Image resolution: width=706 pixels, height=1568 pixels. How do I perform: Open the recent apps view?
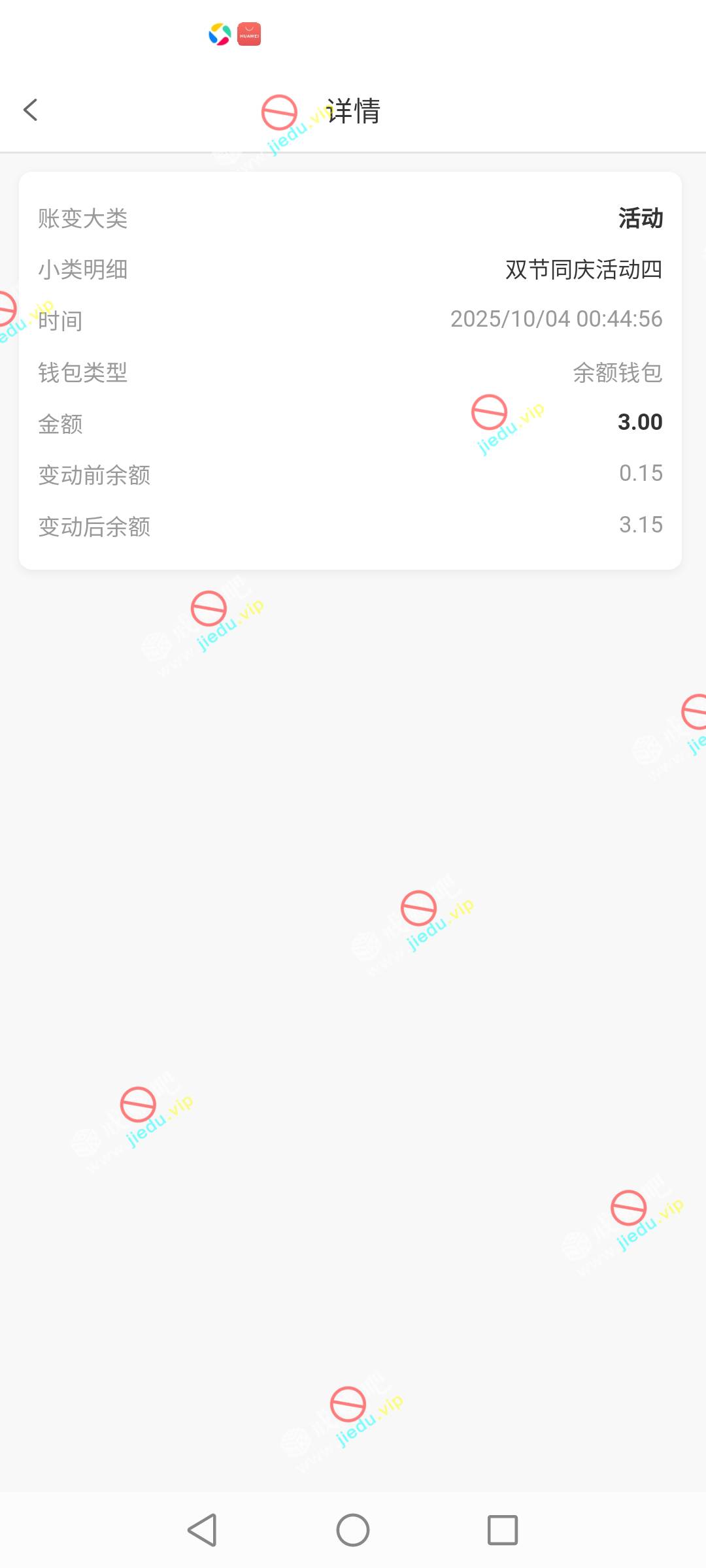pos(503,1530)
